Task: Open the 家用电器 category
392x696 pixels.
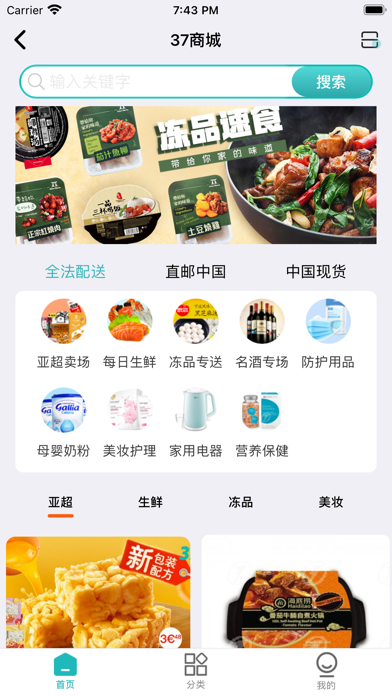Action: 196,423
